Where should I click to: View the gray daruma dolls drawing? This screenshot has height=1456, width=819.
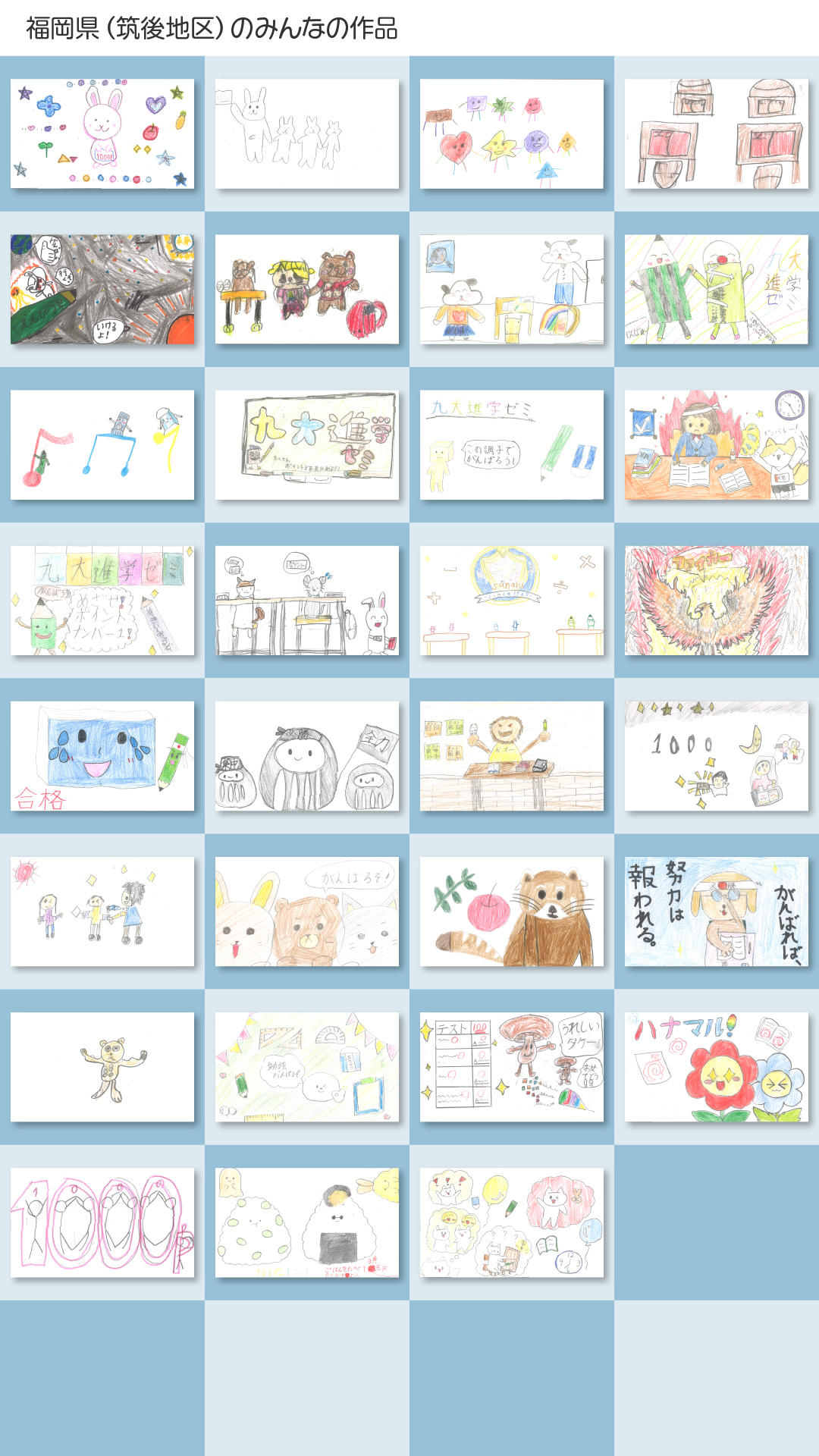307,756
